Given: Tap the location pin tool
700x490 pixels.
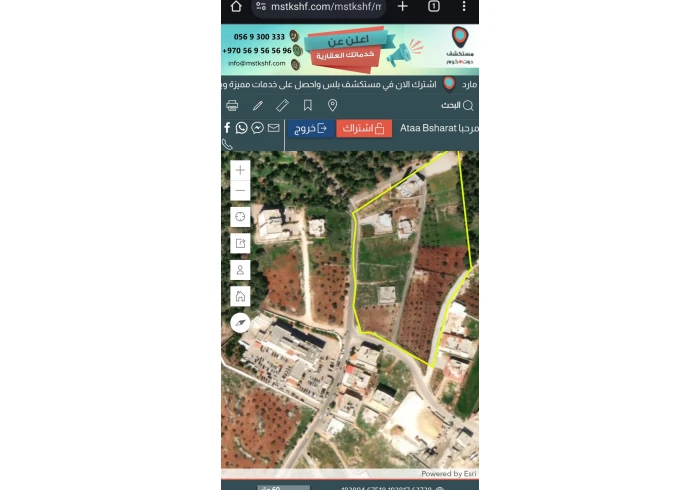Looking at the screenshot, I should point(332,105).
